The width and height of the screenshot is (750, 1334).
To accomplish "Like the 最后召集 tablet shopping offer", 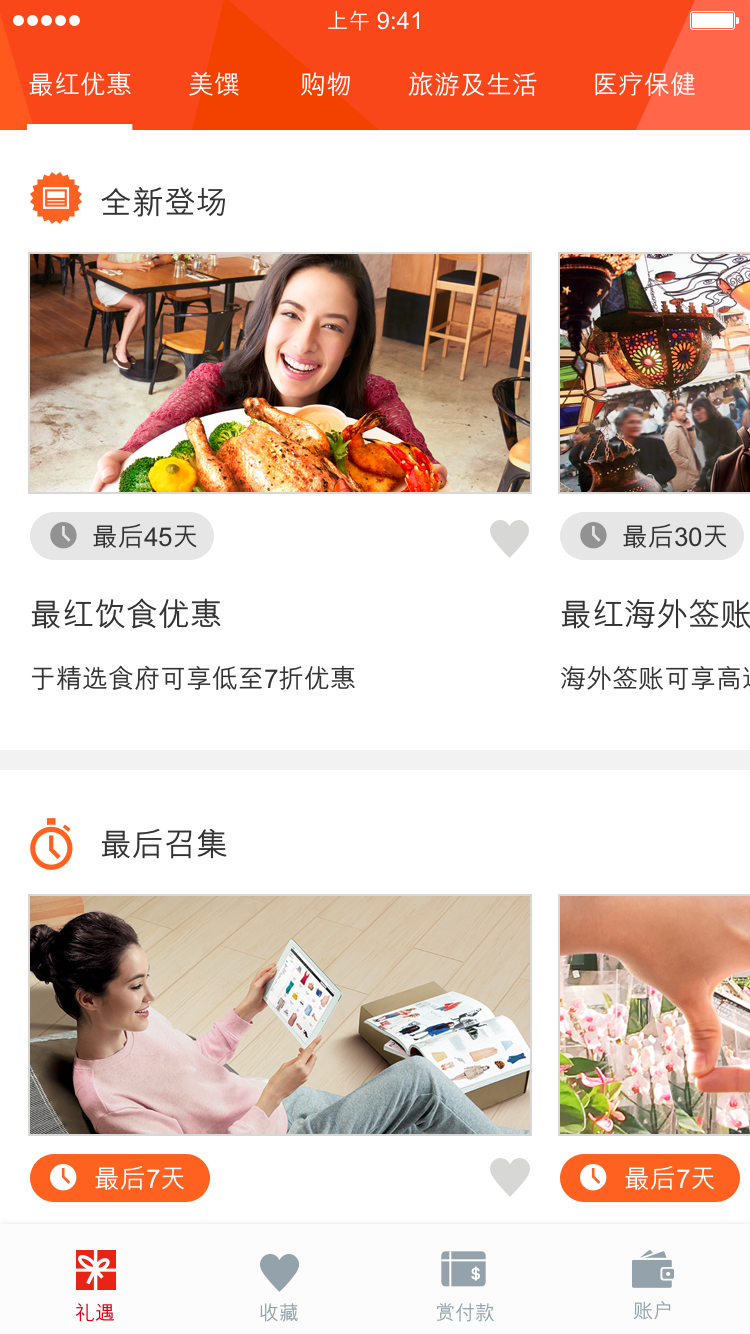I will pos(509,1178).
